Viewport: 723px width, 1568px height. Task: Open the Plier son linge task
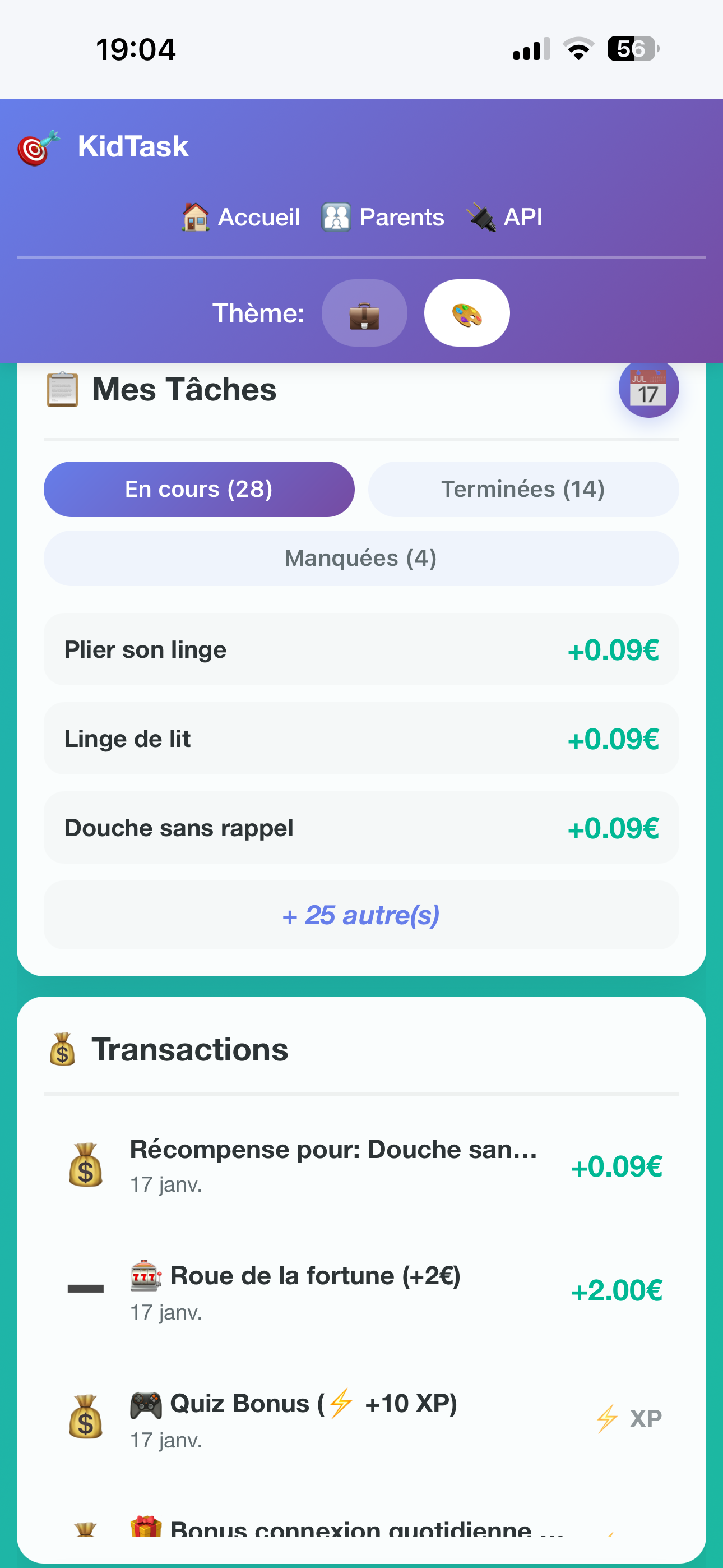point(361,649)
